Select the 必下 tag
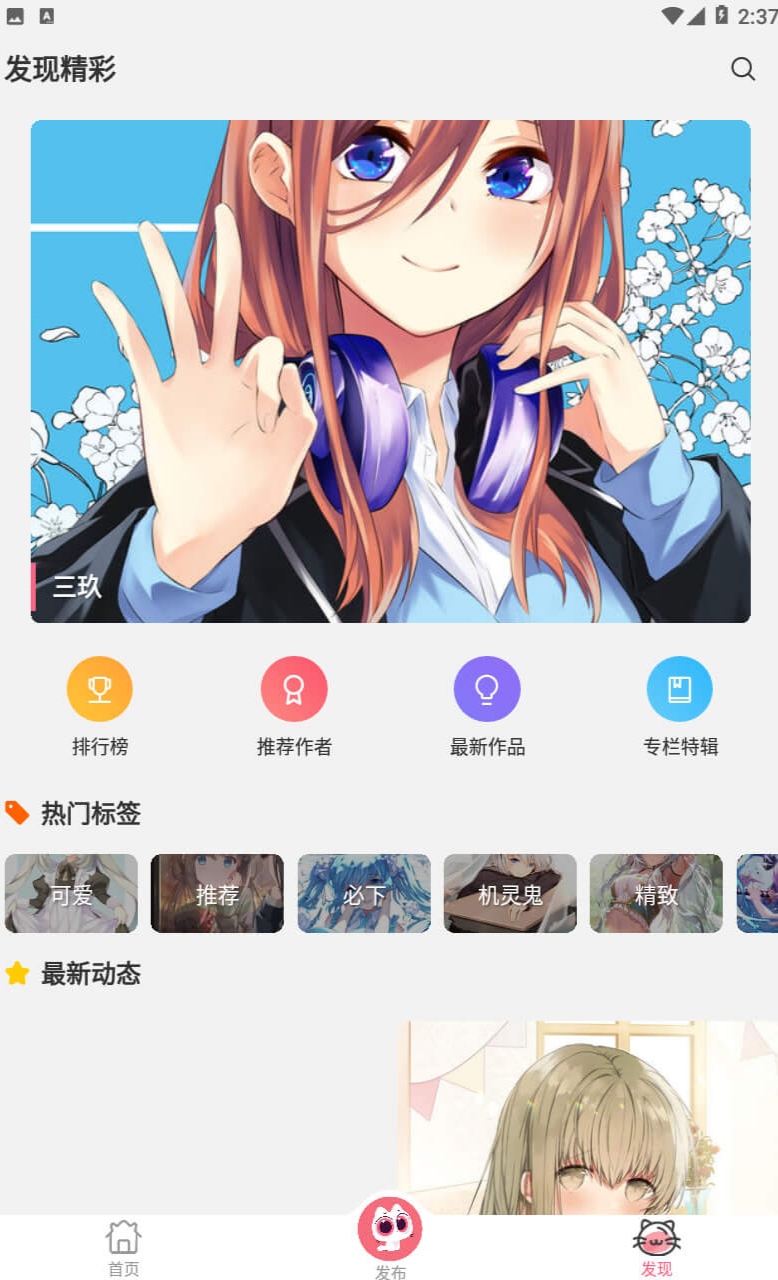778x1280 pixels. pyautogui.click(x=364, y=894)
